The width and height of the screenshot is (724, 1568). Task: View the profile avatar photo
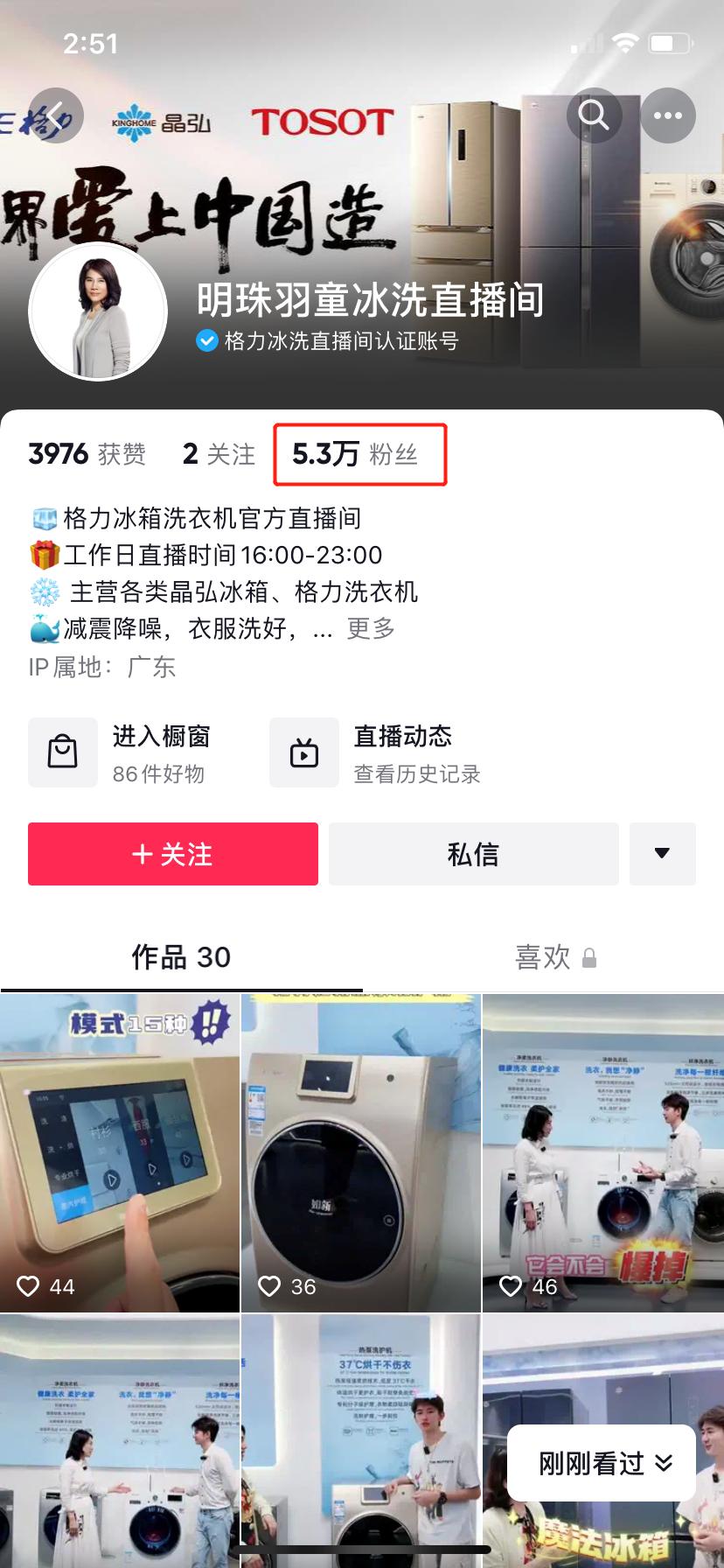click(x=98, y=312)
